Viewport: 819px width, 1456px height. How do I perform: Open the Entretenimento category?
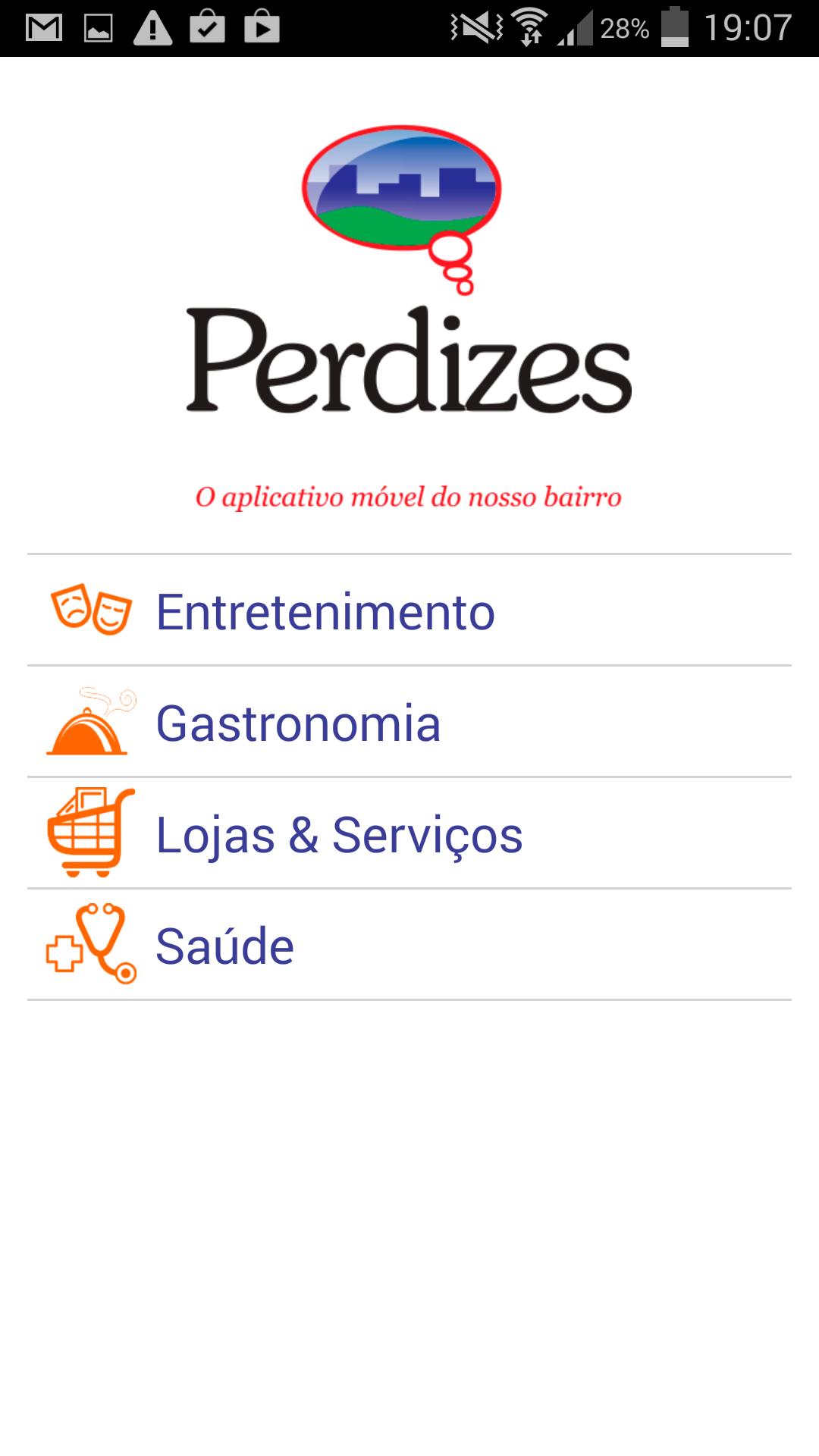(x=409, y=610)
